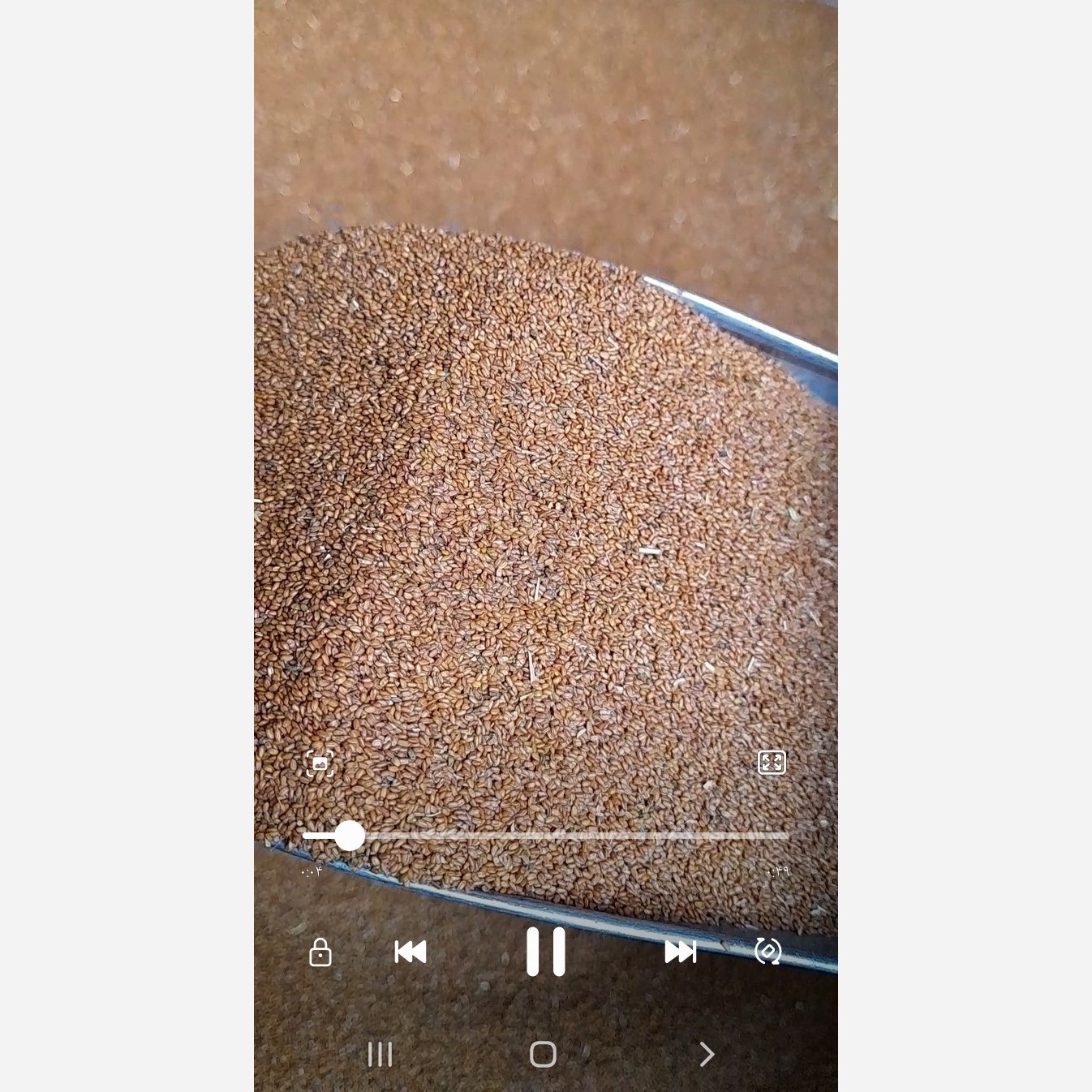Pause the video playback
Viewport: 1092px width, 1092px height.
pos(545,951)
